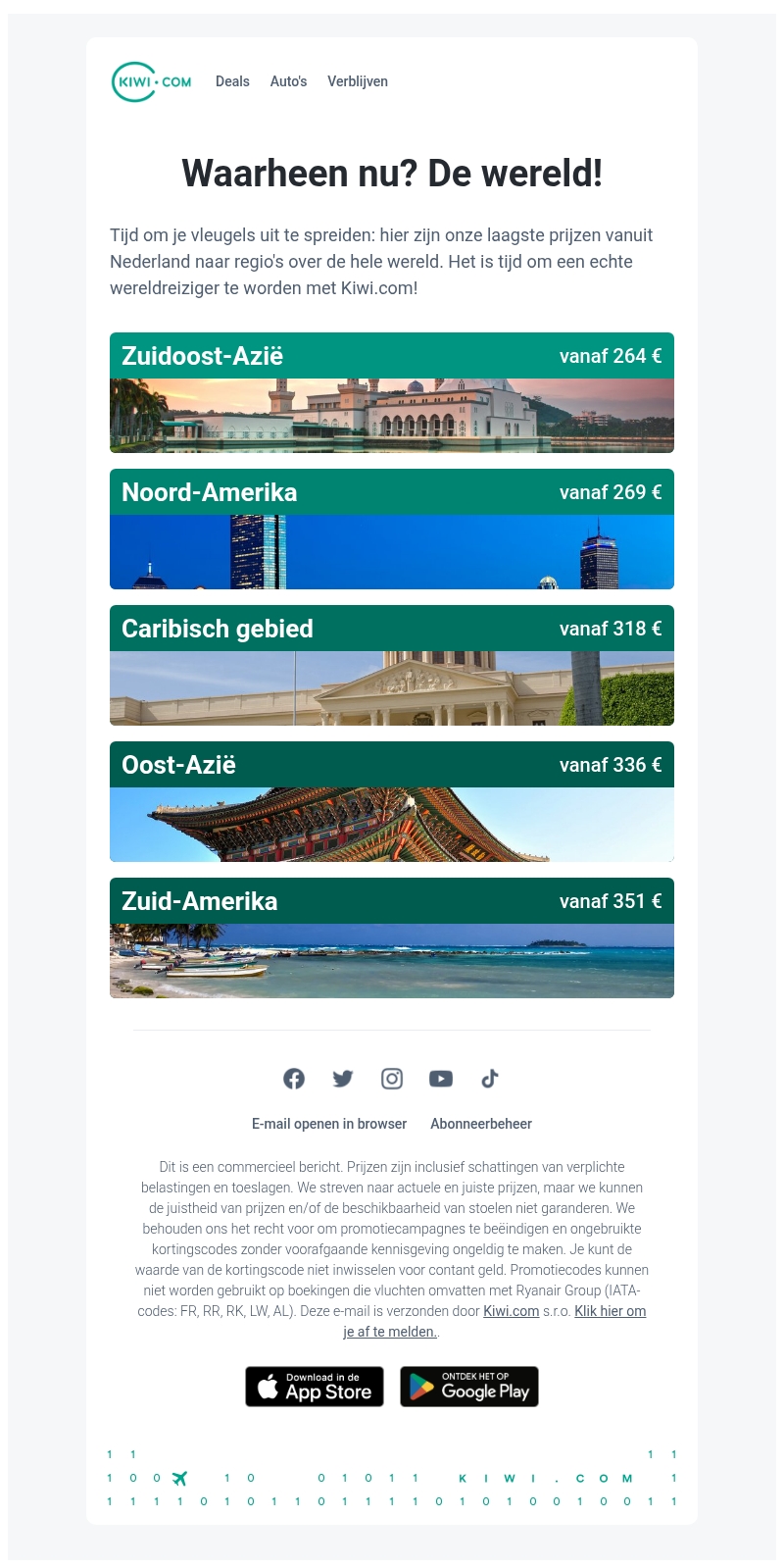
Task: Tap E-mail openen in browser
Action: point(329,1124)
